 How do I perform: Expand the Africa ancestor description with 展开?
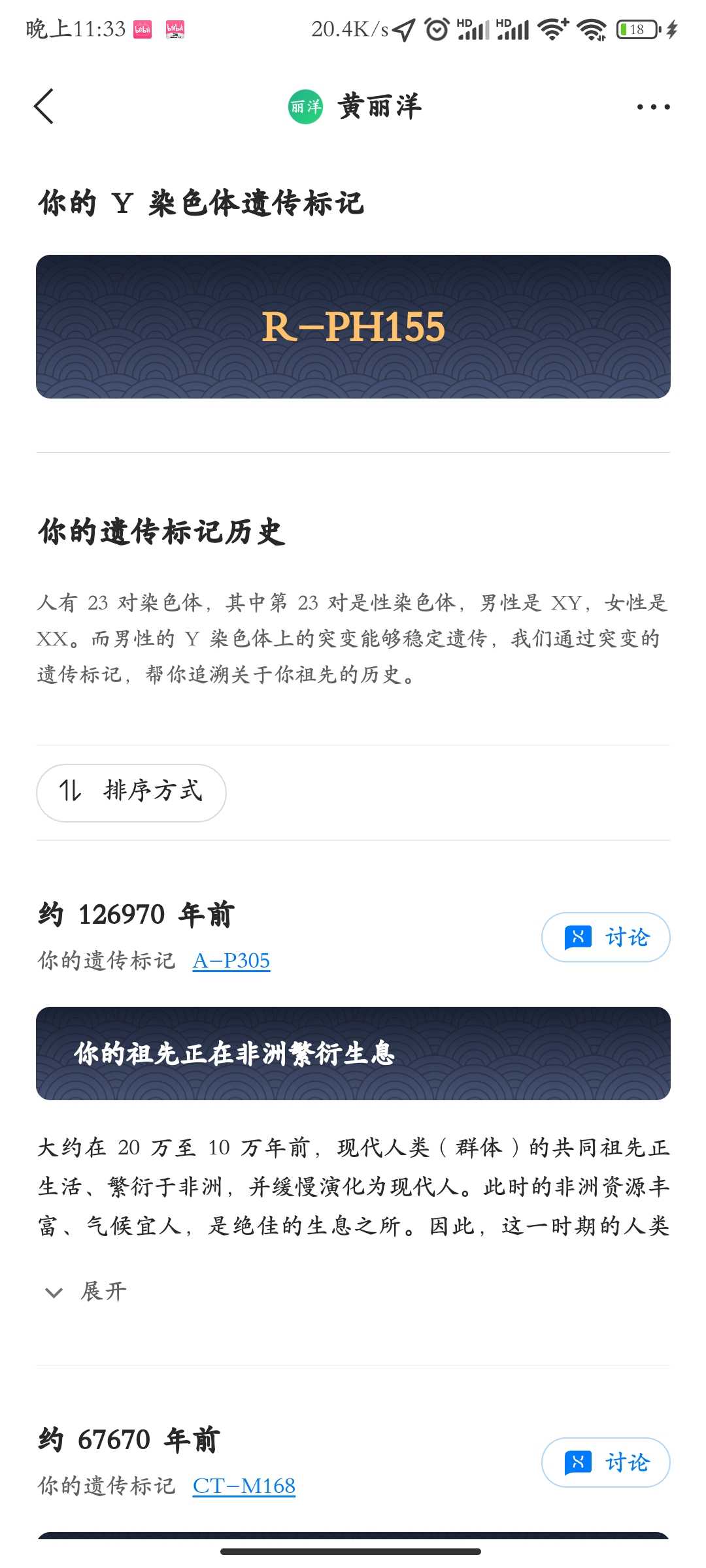(x=86, y=1292)
